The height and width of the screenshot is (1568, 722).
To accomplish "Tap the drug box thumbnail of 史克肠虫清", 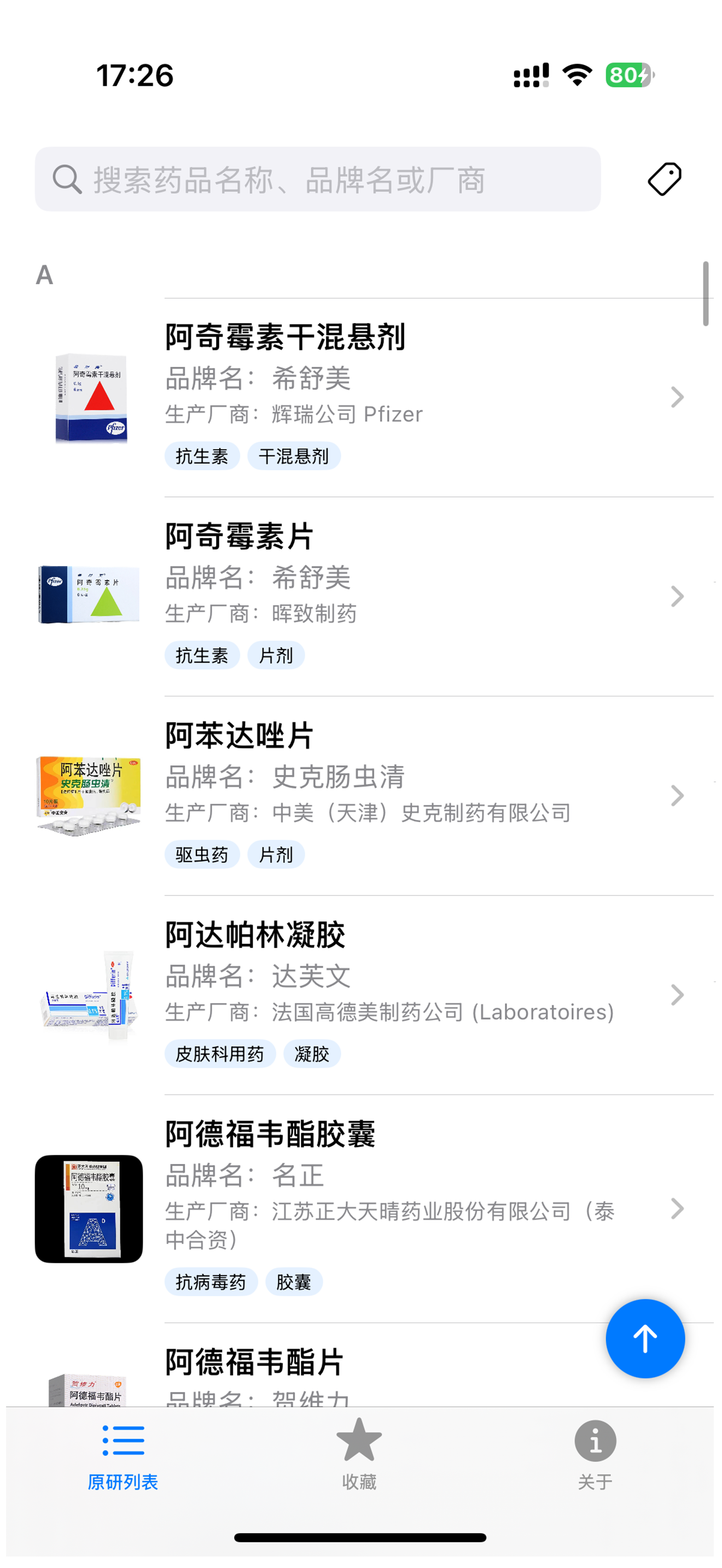I will 89,794.
